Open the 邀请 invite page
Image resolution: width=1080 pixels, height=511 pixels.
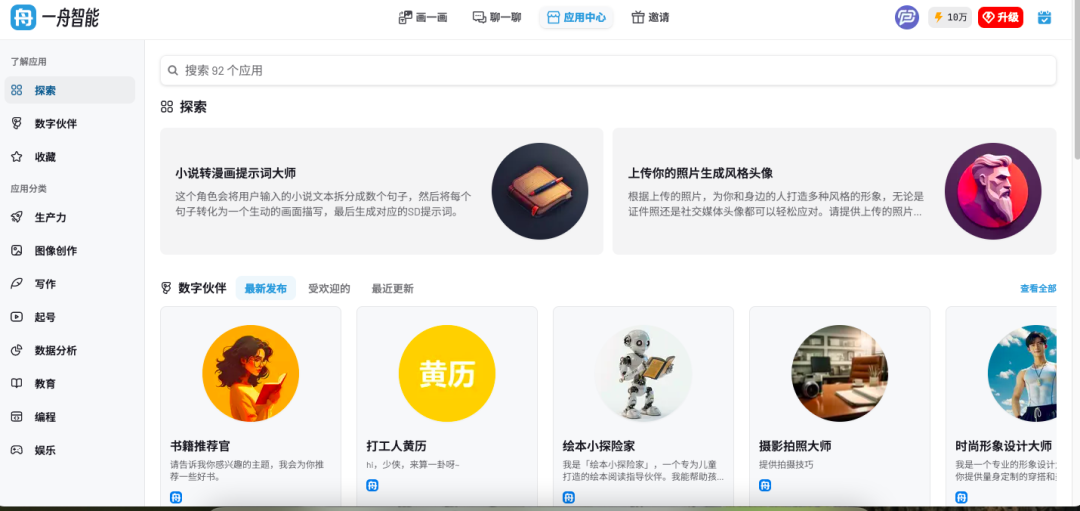[650, 17]
